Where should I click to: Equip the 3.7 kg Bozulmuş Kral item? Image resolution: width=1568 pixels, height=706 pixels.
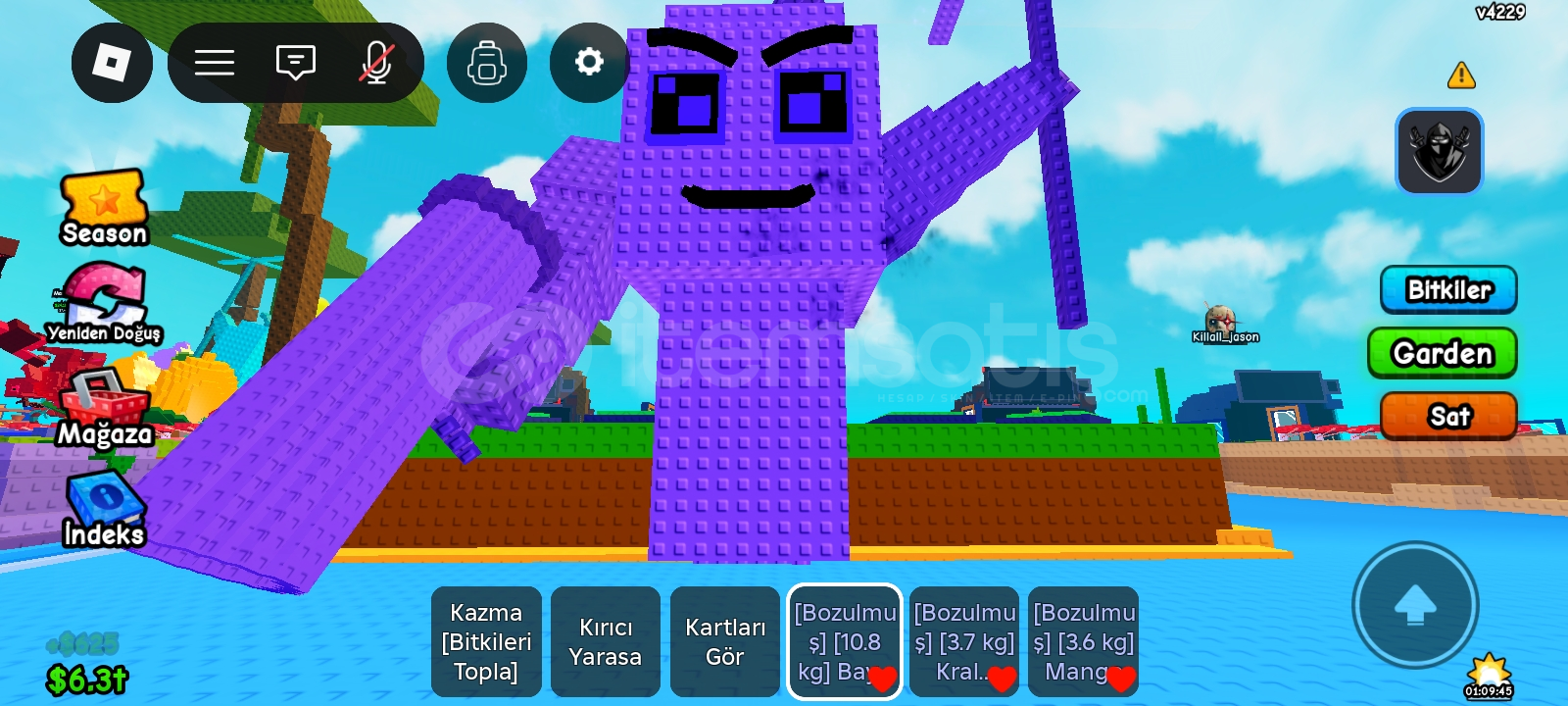(964, 642)
